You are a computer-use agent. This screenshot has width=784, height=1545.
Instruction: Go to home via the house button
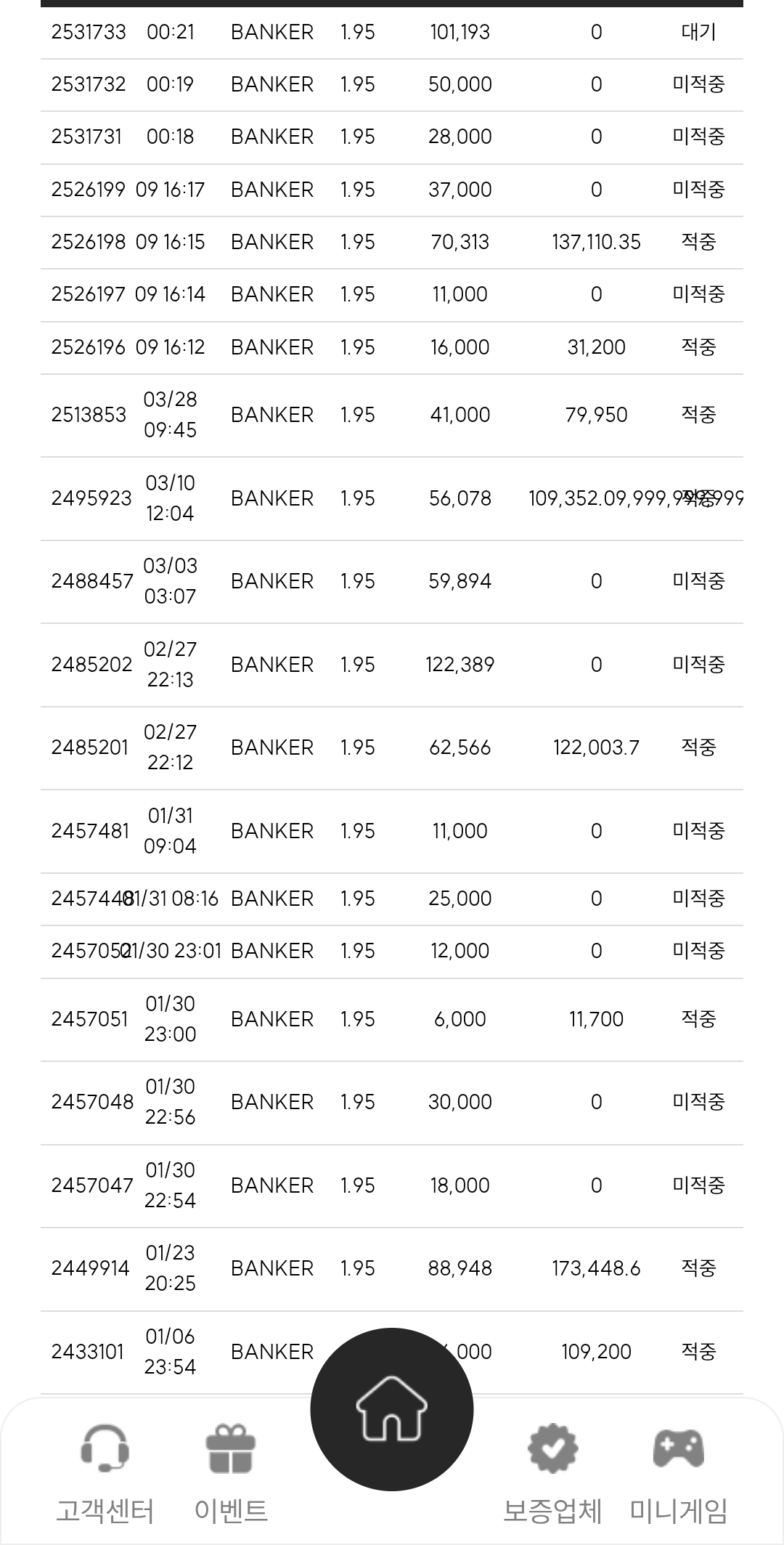tap(392, 1409)
